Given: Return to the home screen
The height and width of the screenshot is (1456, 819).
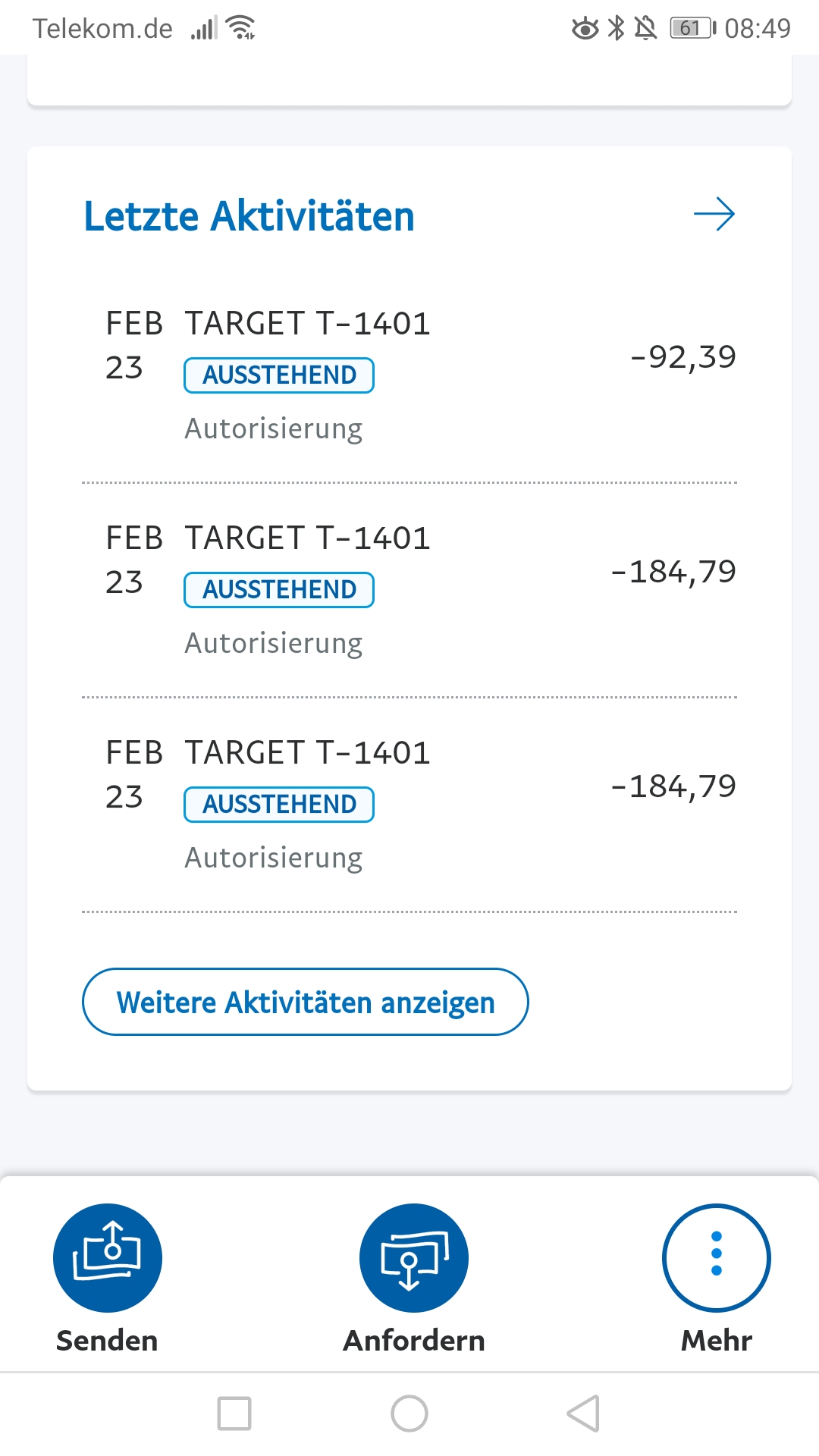Looking at the screenshot, I should click(x=409, y=1414).
